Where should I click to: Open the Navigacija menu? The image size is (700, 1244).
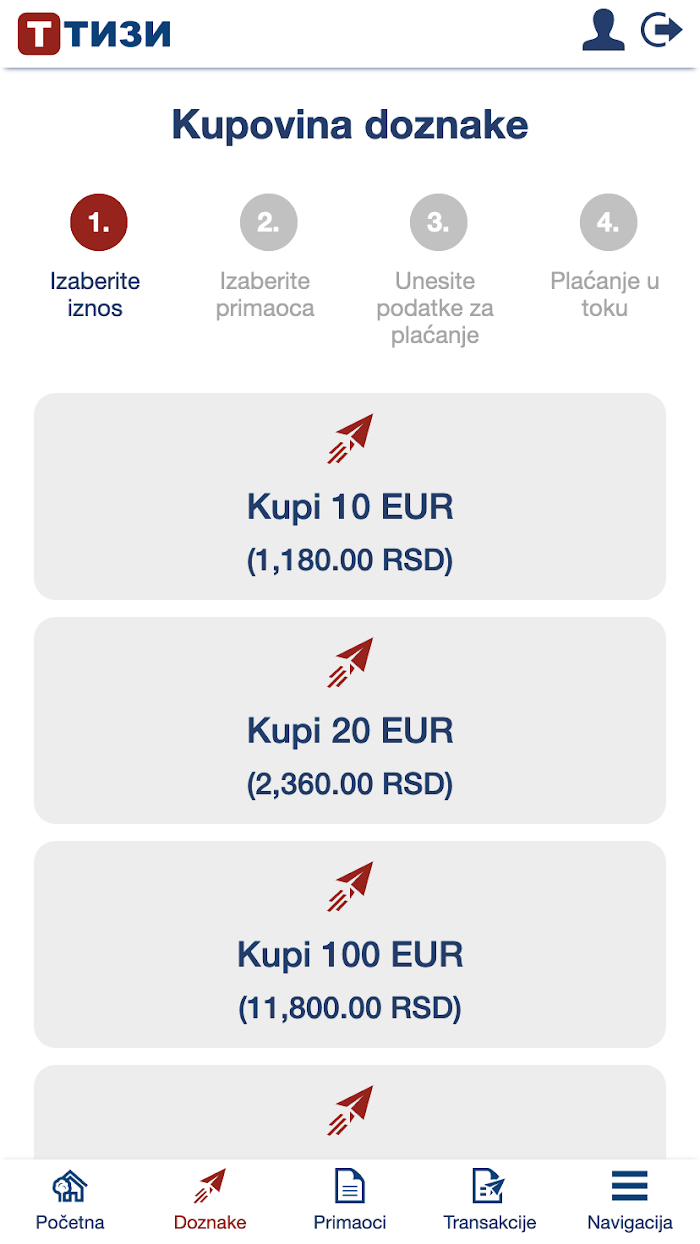tap(630, 1201)
